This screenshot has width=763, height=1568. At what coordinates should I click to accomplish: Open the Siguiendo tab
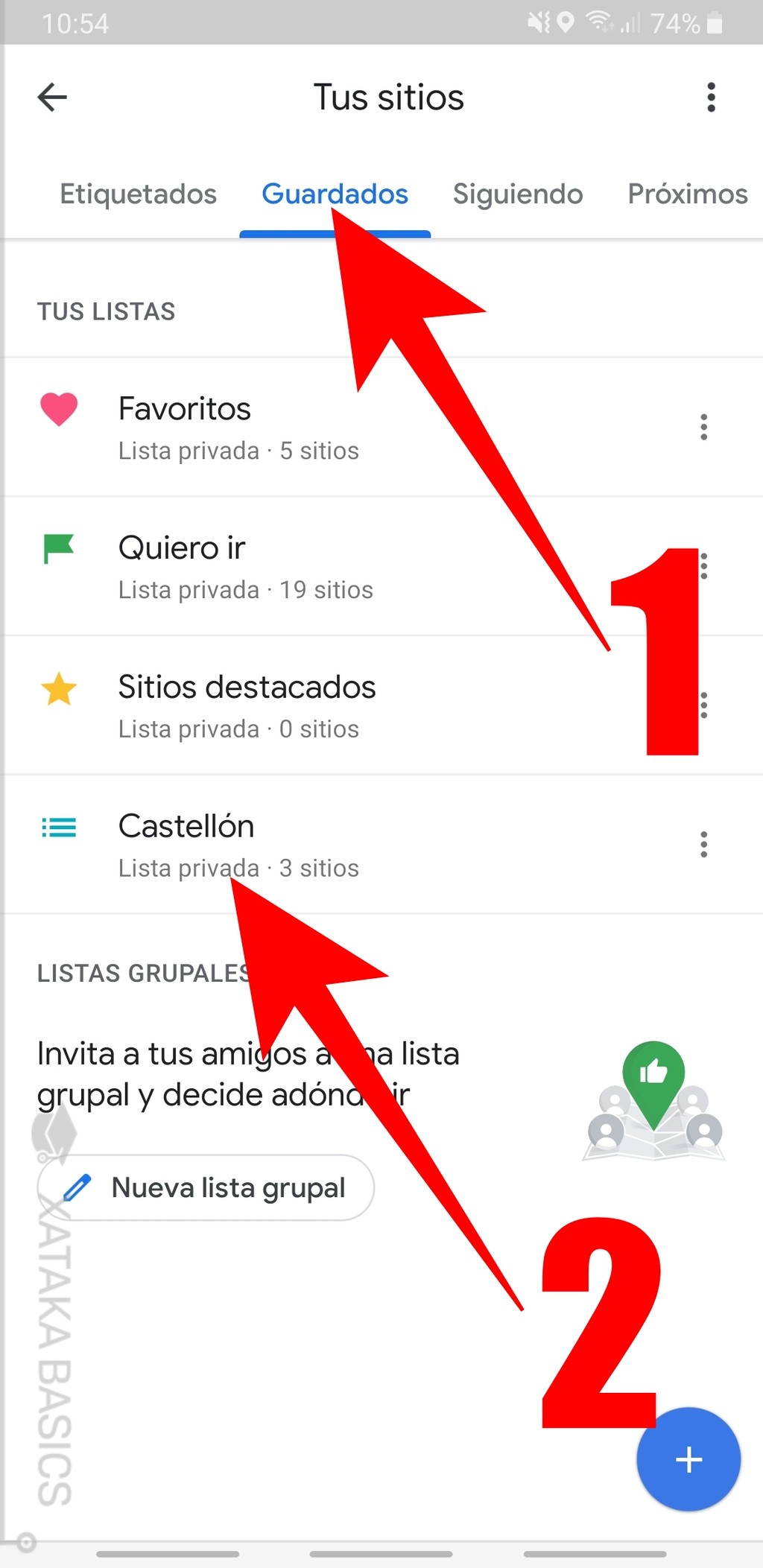pyautogui.click(x=517, y=194)
